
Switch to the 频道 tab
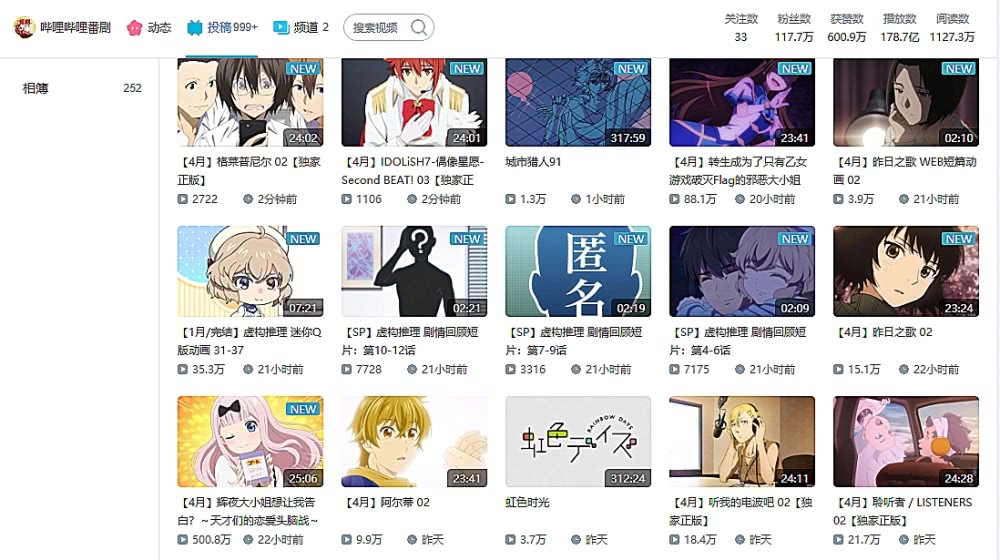tap(301, 28)
